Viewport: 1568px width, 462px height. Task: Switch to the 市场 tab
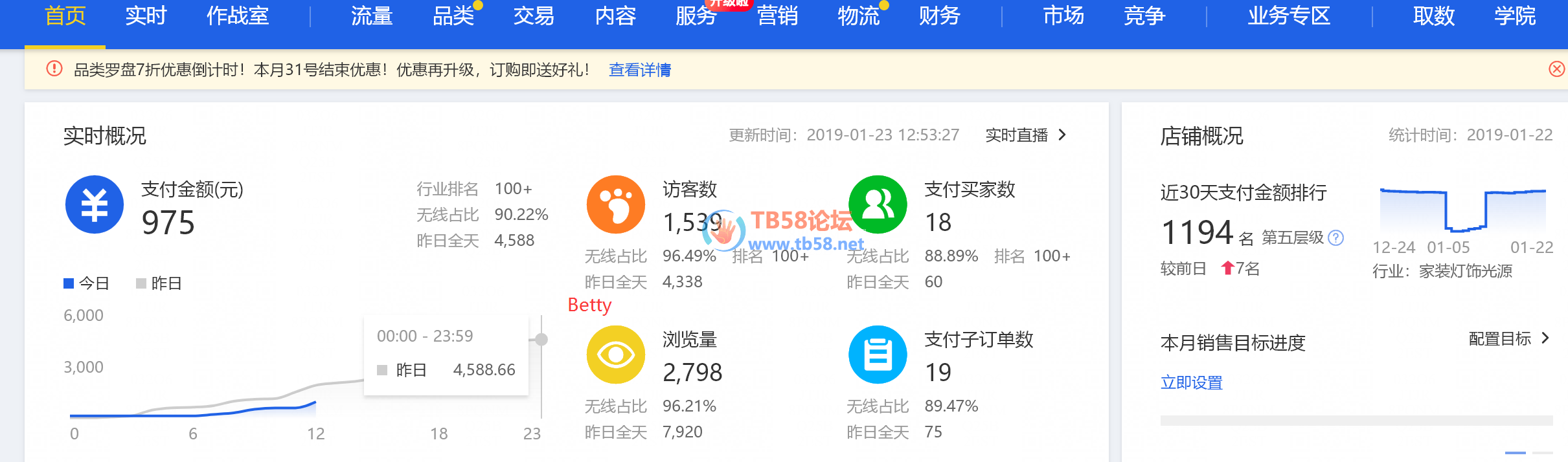[1063, 16]
